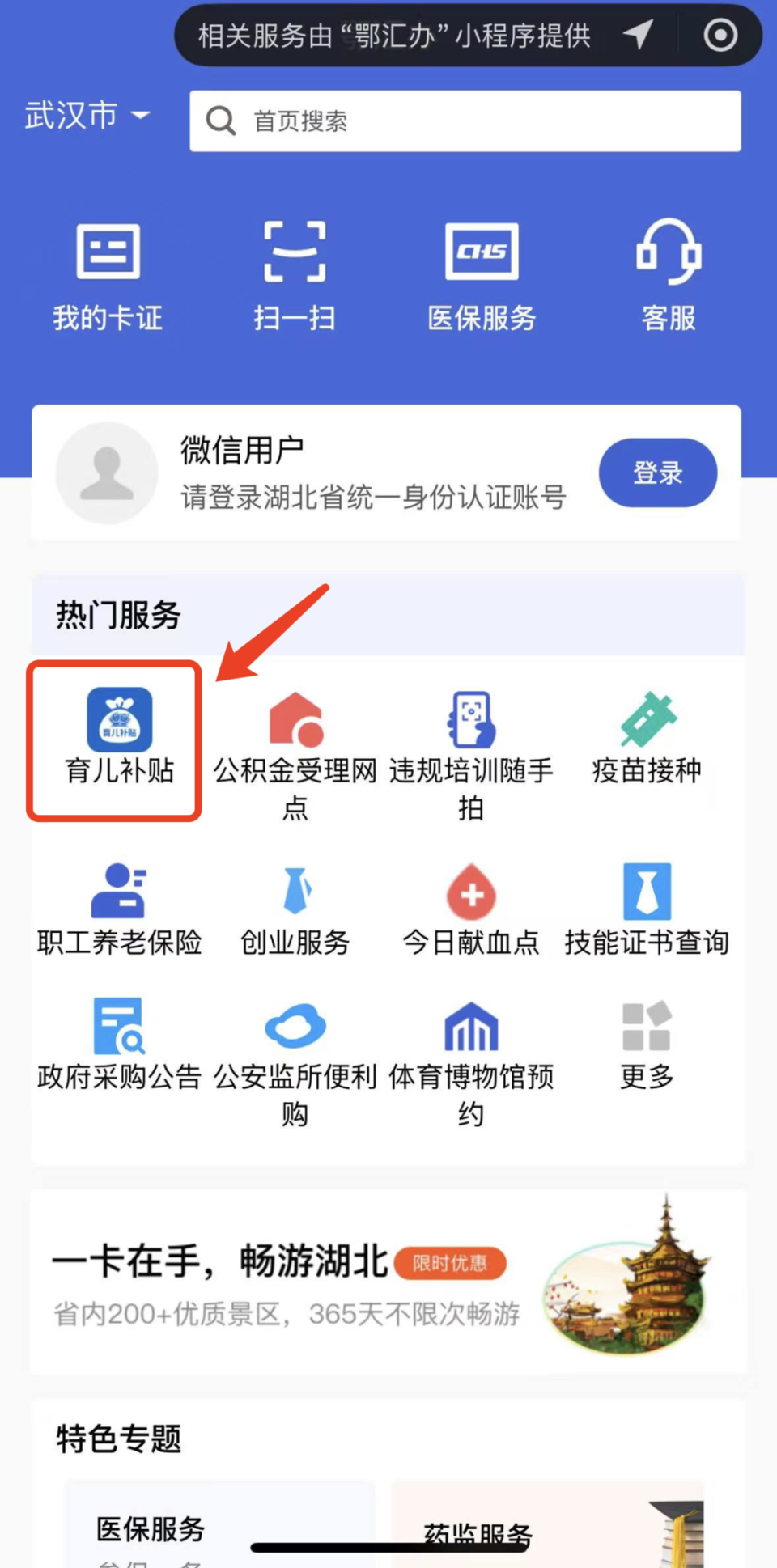Tap the 首页搜索 search field
Image resolution: width=777 pixels, height=1568 pixels.
pyautogui.click(x=465, y=121)
